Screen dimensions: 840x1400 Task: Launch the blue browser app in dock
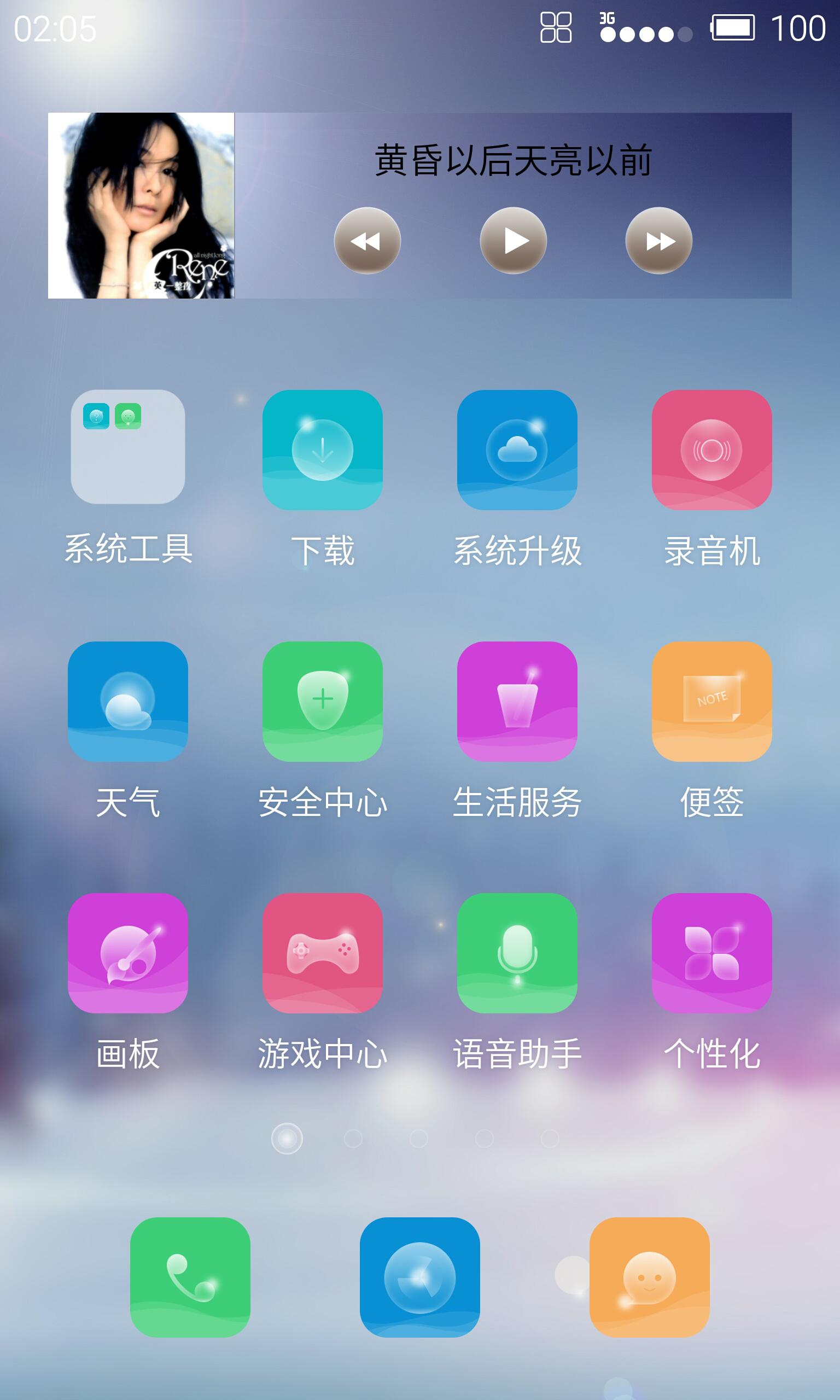tap(419, 1277)
